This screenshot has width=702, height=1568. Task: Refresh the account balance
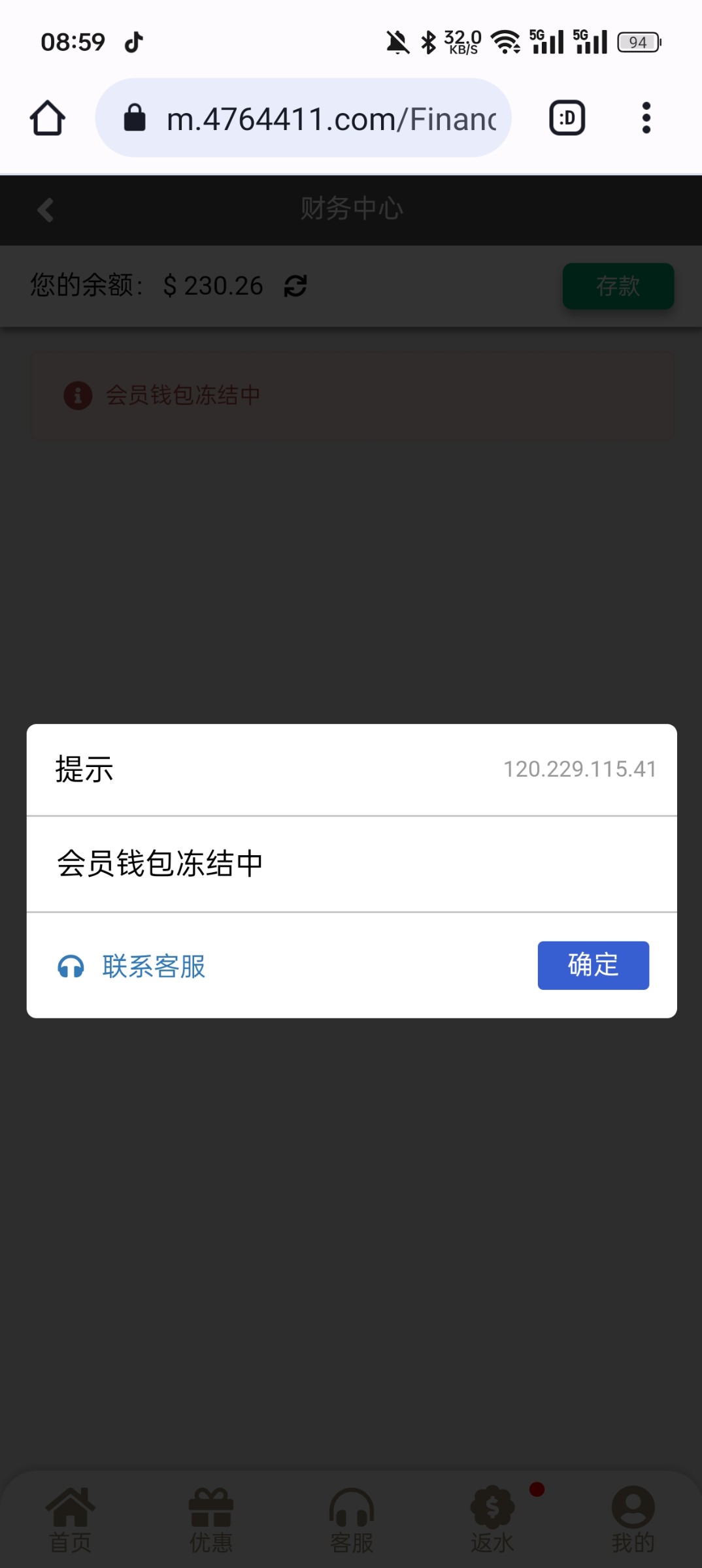pyautogui.click(x=295, y=286)
